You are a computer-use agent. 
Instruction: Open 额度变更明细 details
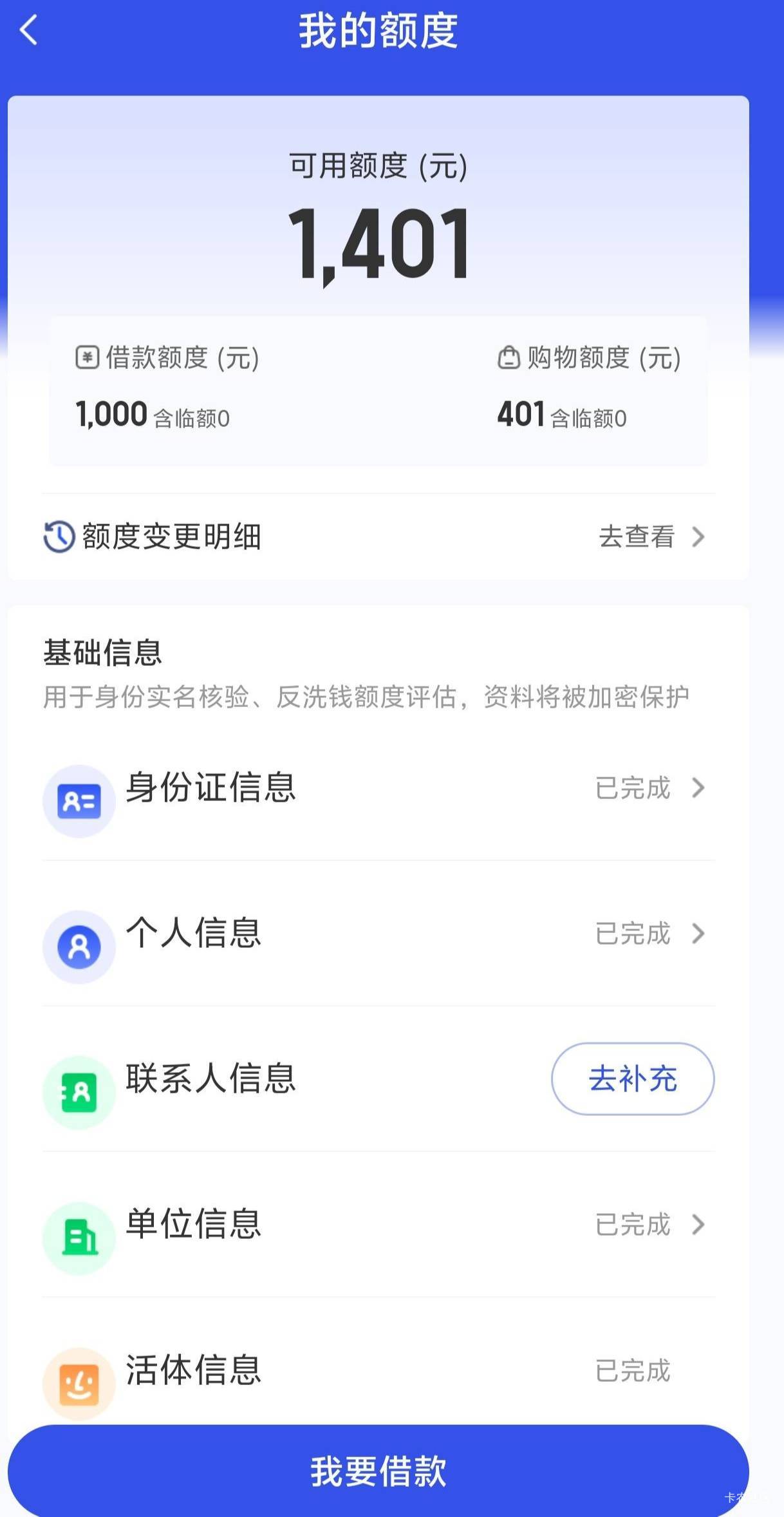tap(378, 536)
